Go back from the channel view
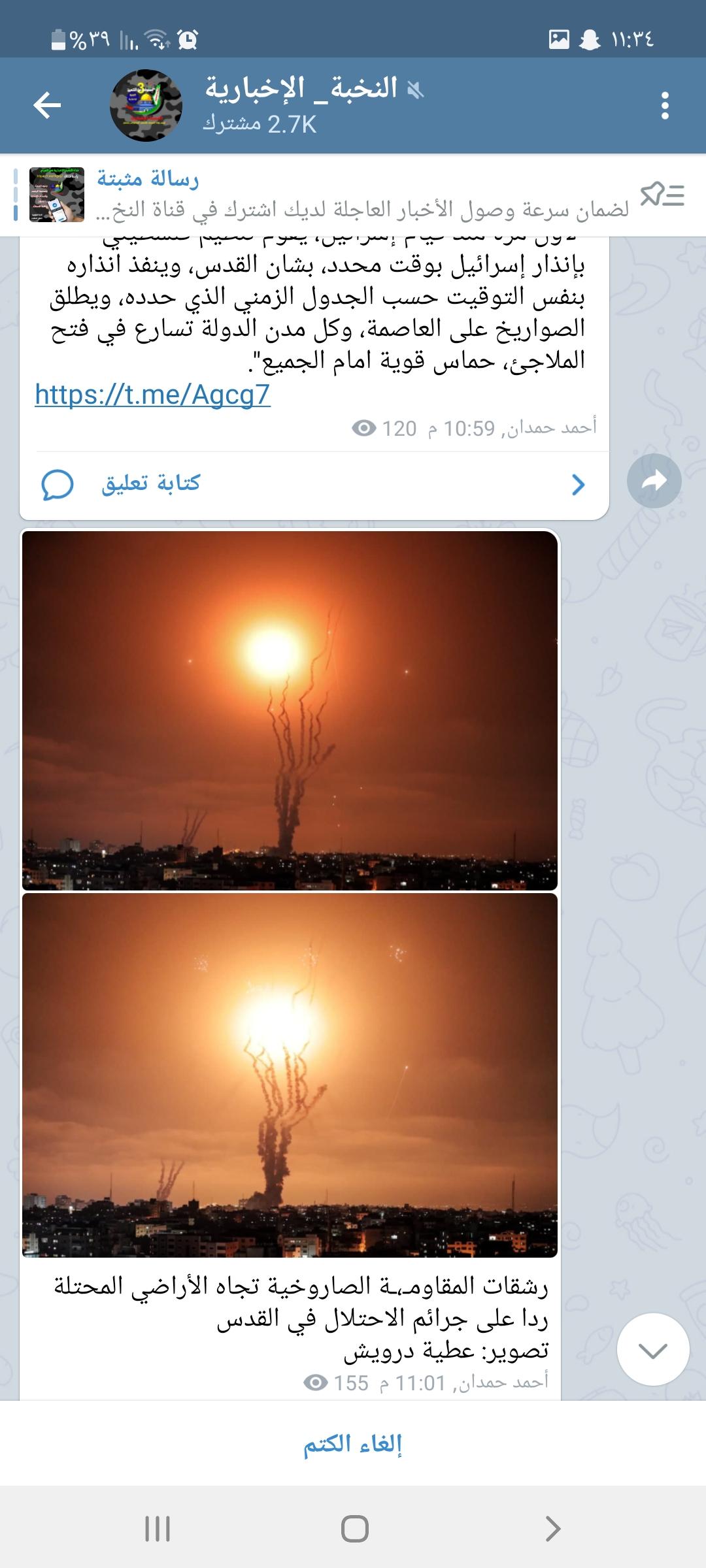Screen dimensions: 706x1568 [x=47, y=105]
